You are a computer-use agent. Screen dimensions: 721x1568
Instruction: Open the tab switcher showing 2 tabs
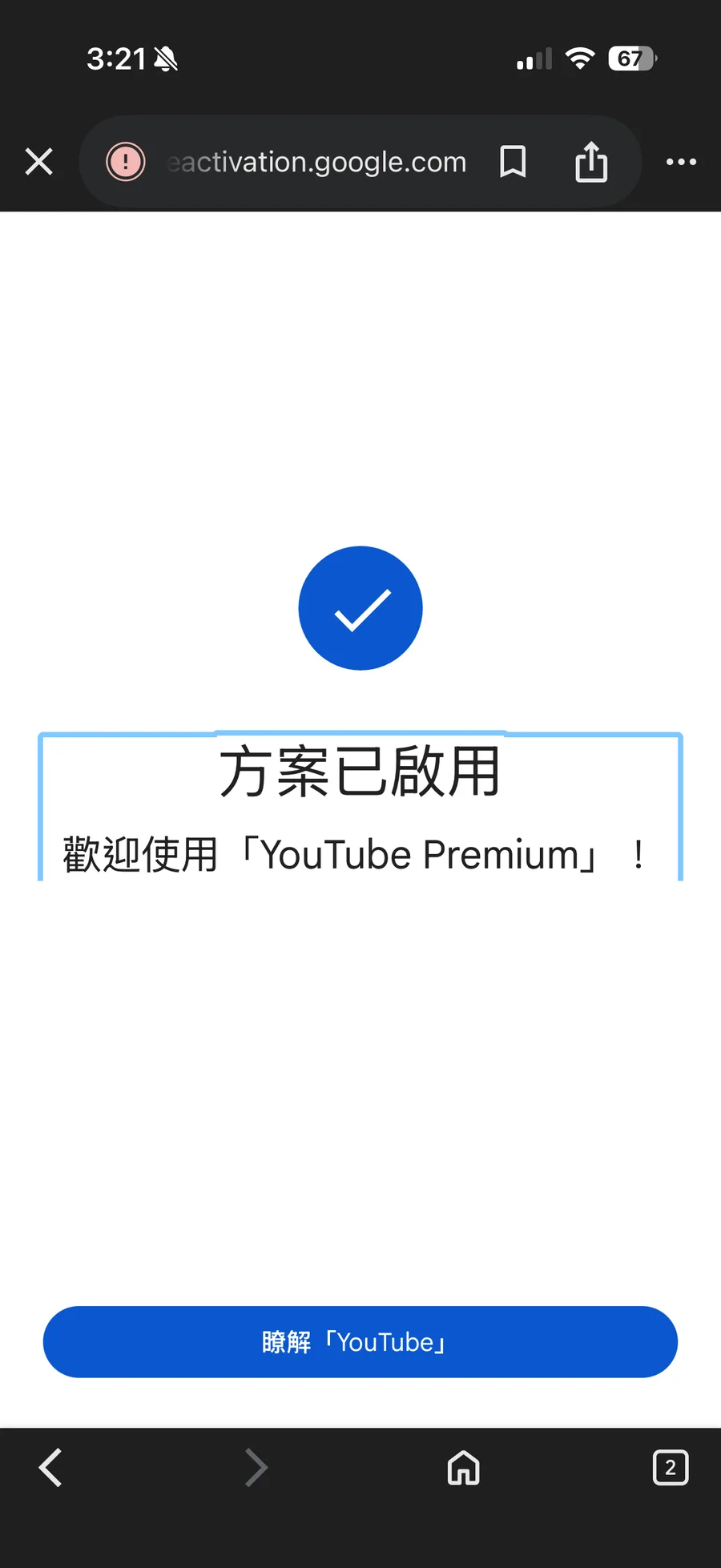point(670,1468)
